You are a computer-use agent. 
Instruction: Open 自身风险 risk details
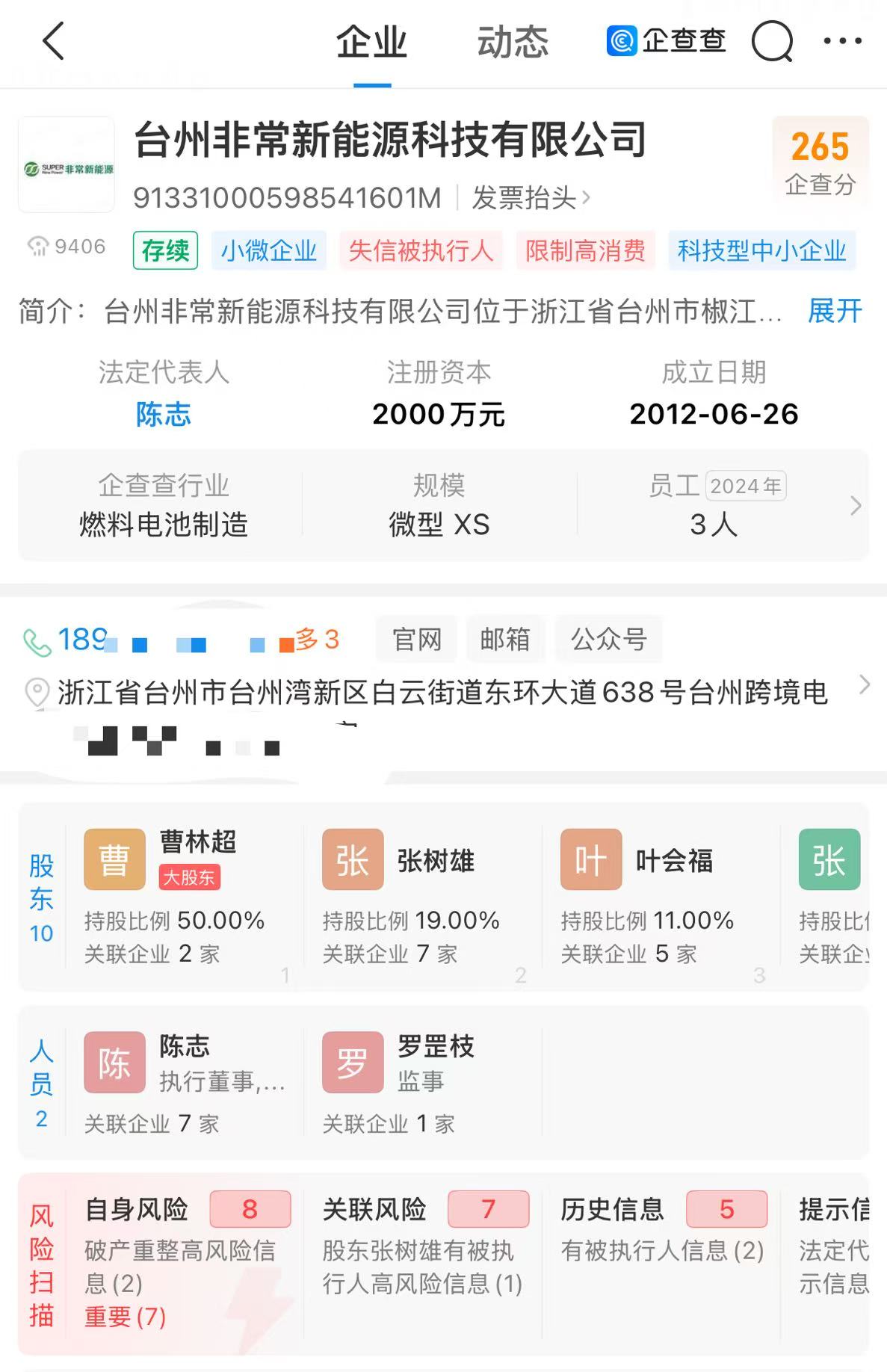[187, 1261]
